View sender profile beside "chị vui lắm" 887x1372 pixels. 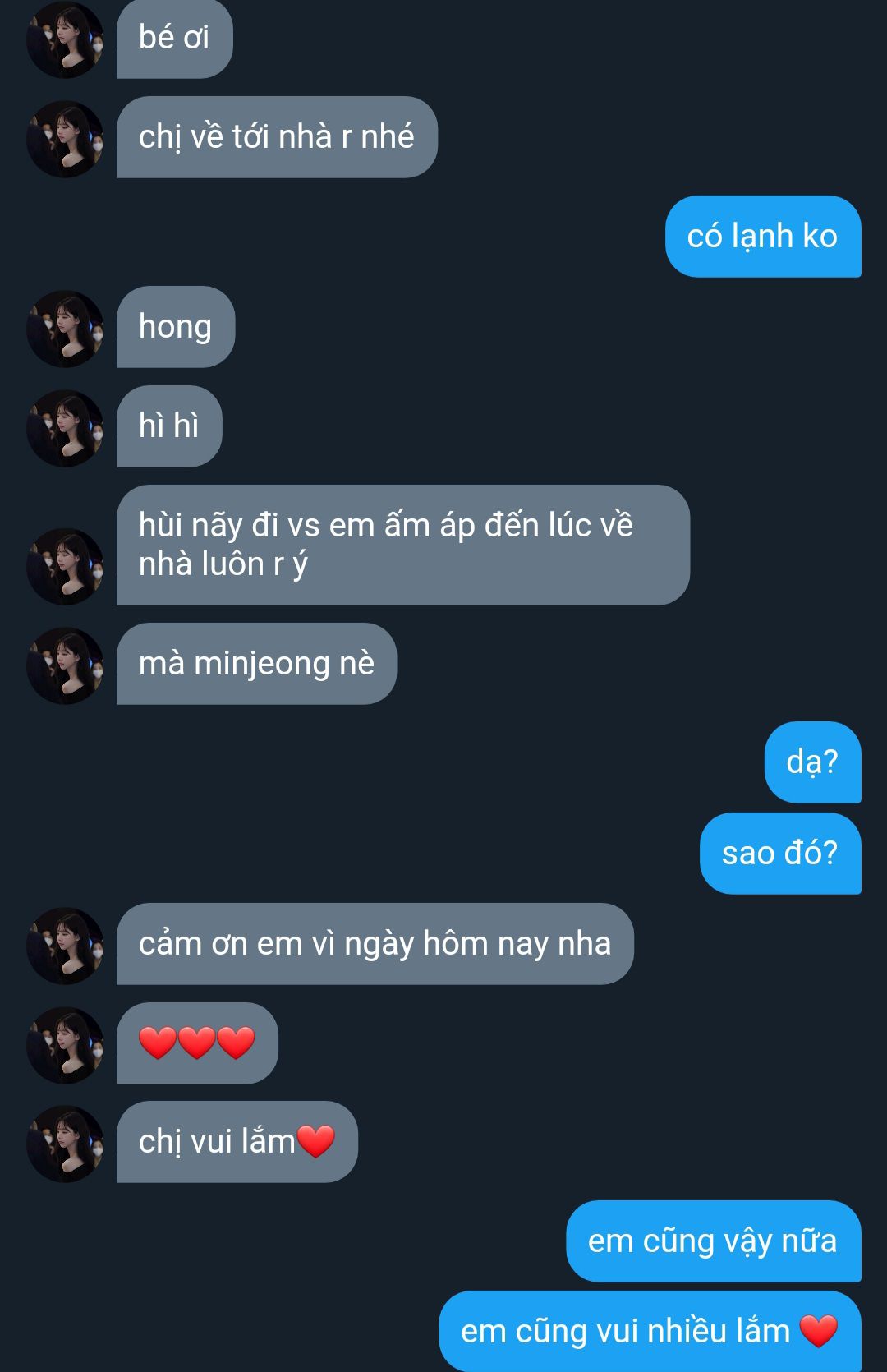[x=65, y=1144]
